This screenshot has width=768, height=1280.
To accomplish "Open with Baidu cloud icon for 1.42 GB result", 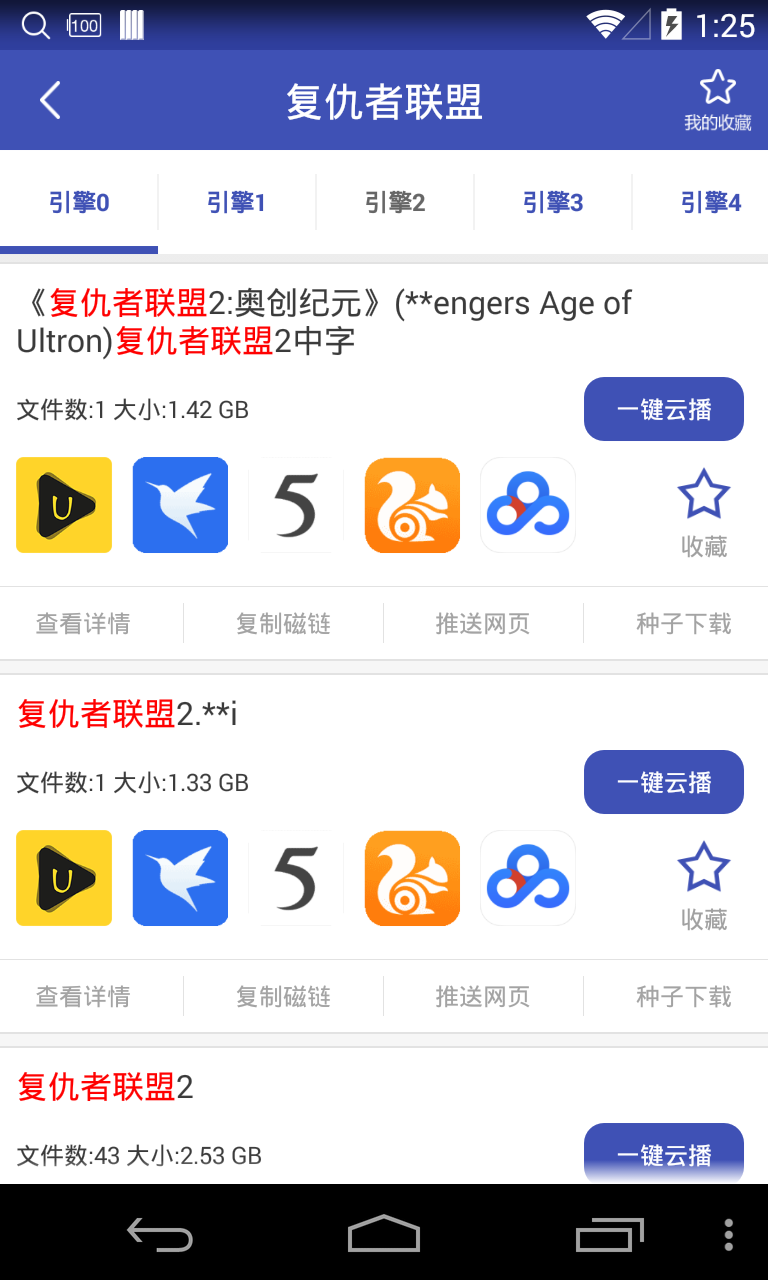I will [528, 505].
